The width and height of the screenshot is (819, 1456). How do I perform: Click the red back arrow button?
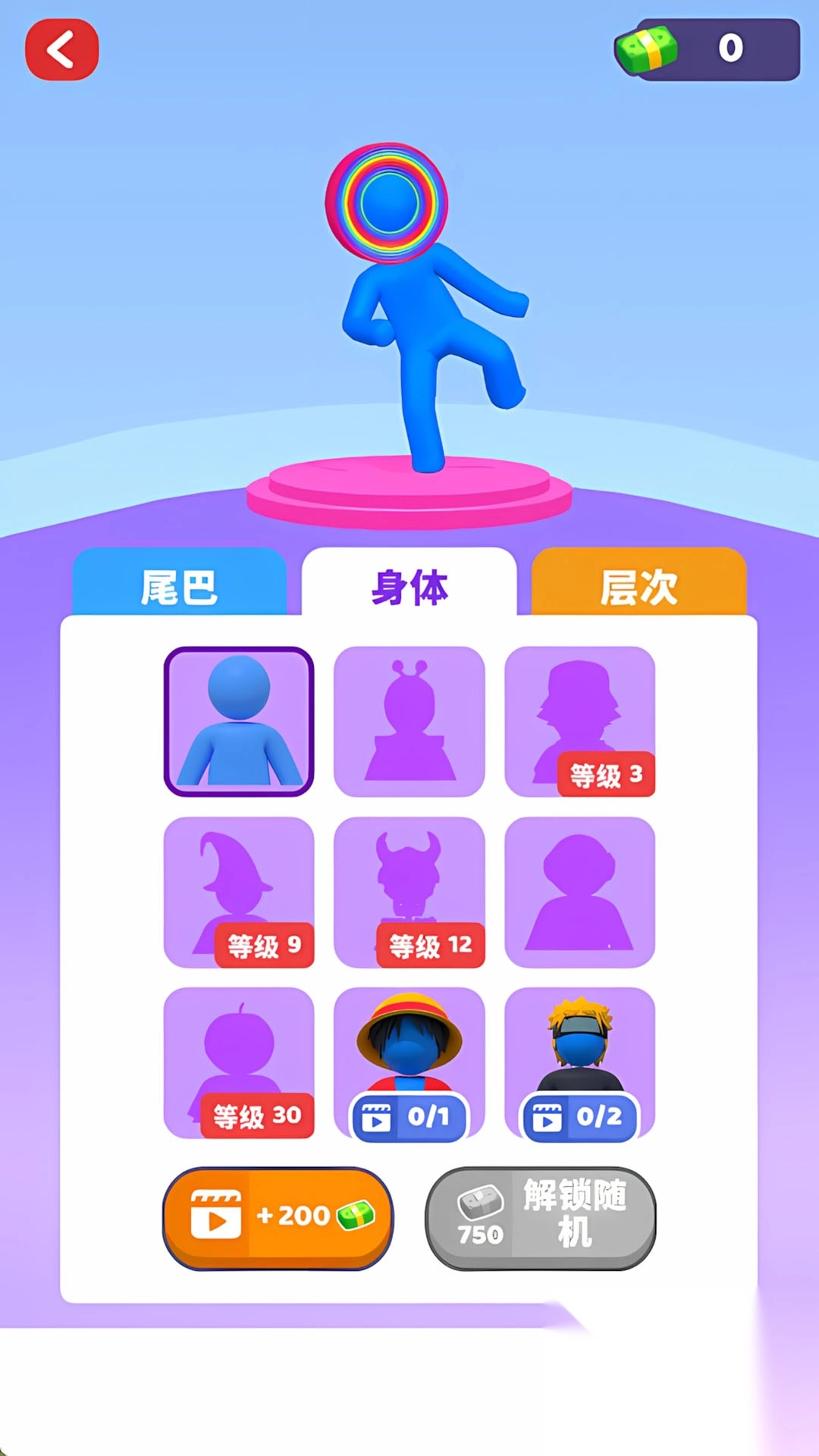tap(61, 48)
